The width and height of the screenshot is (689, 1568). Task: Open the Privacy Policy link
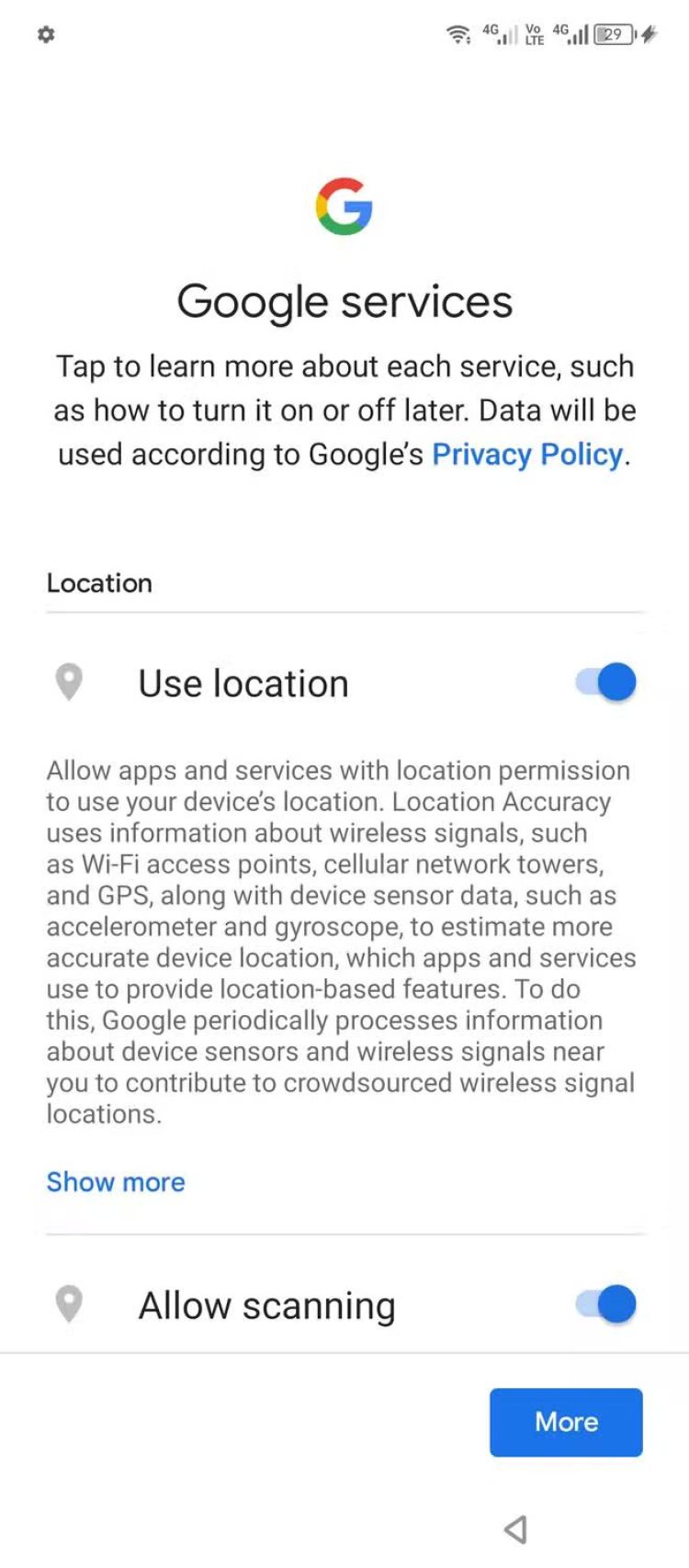527,455
